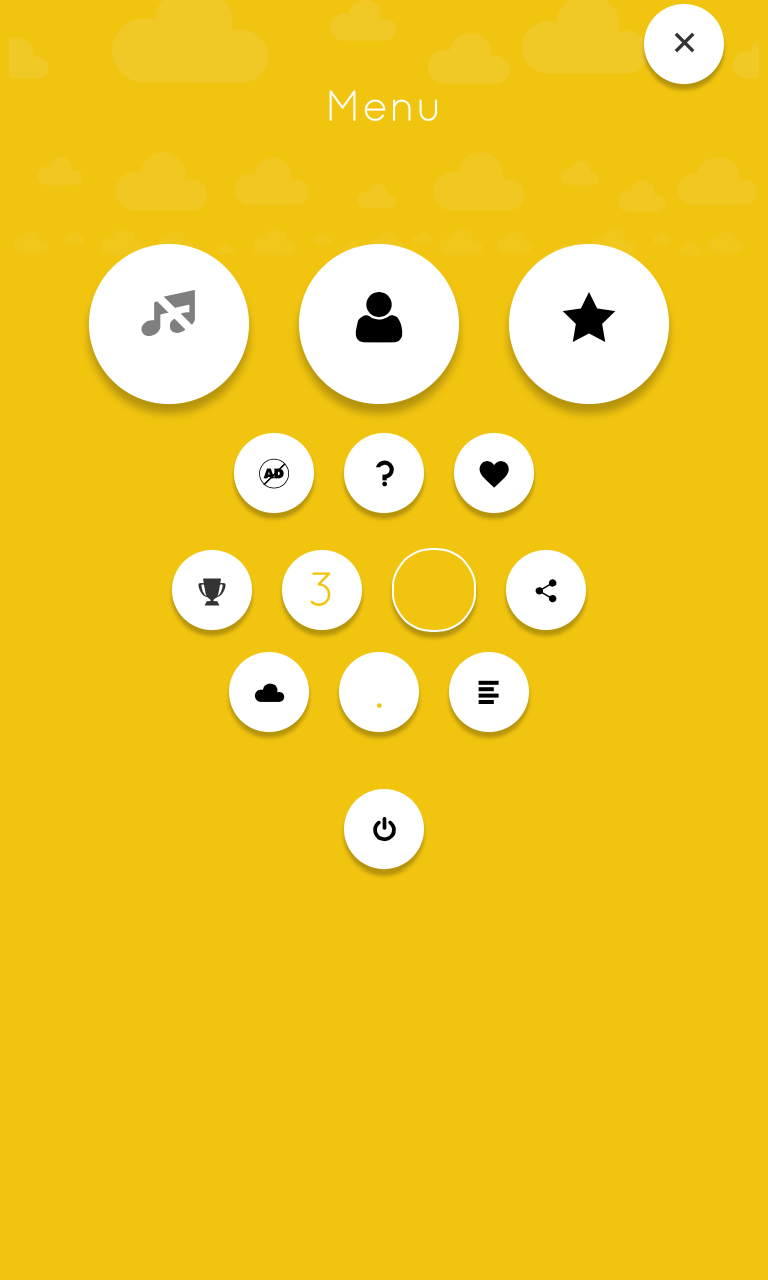Viewport: 768px width, 1280px height.
Task: Tap the empty outlined circle button
Action: [434, 590]
